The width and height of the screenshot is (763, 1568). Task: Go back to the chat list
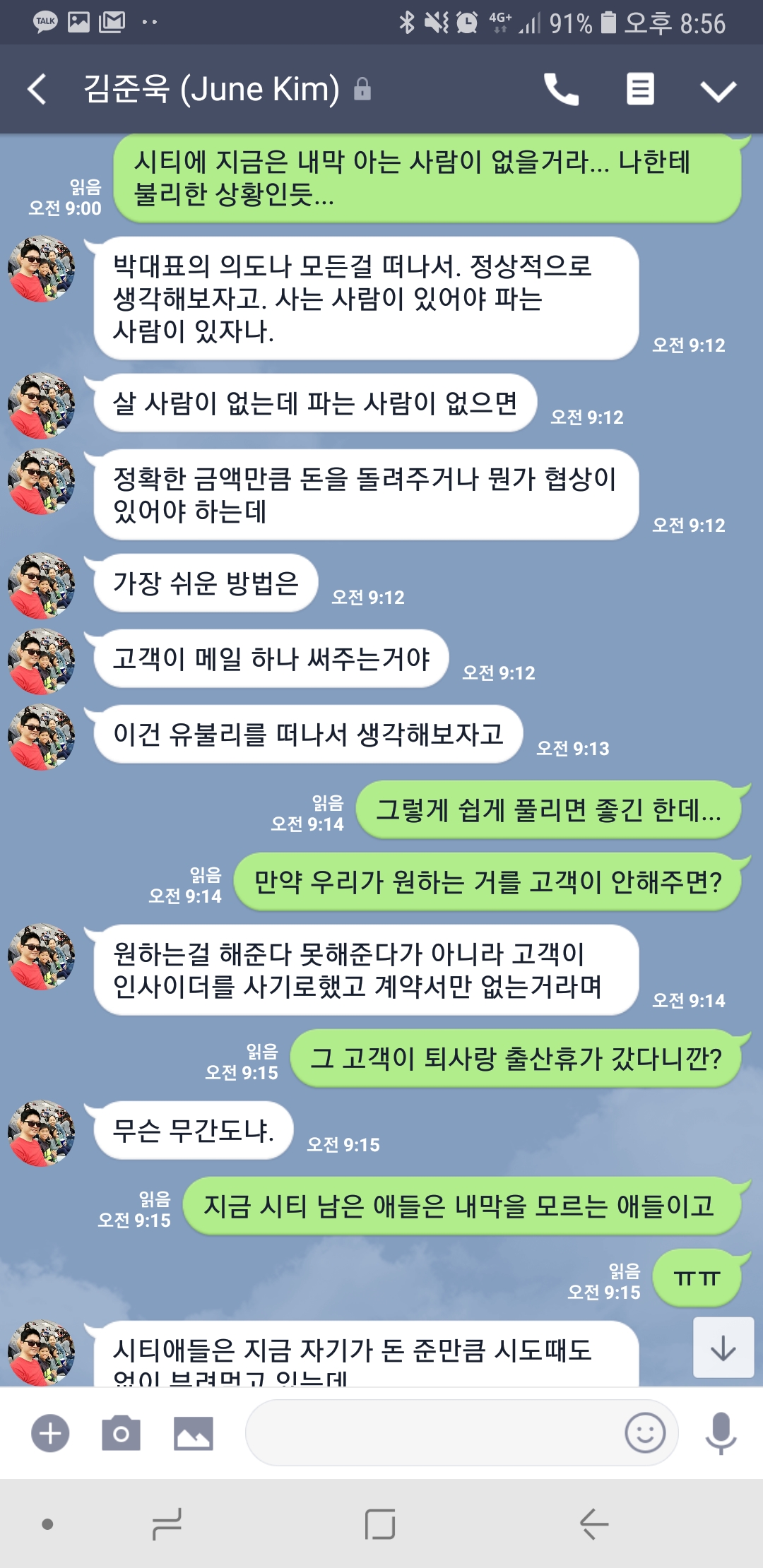click(x=37, y=90)
